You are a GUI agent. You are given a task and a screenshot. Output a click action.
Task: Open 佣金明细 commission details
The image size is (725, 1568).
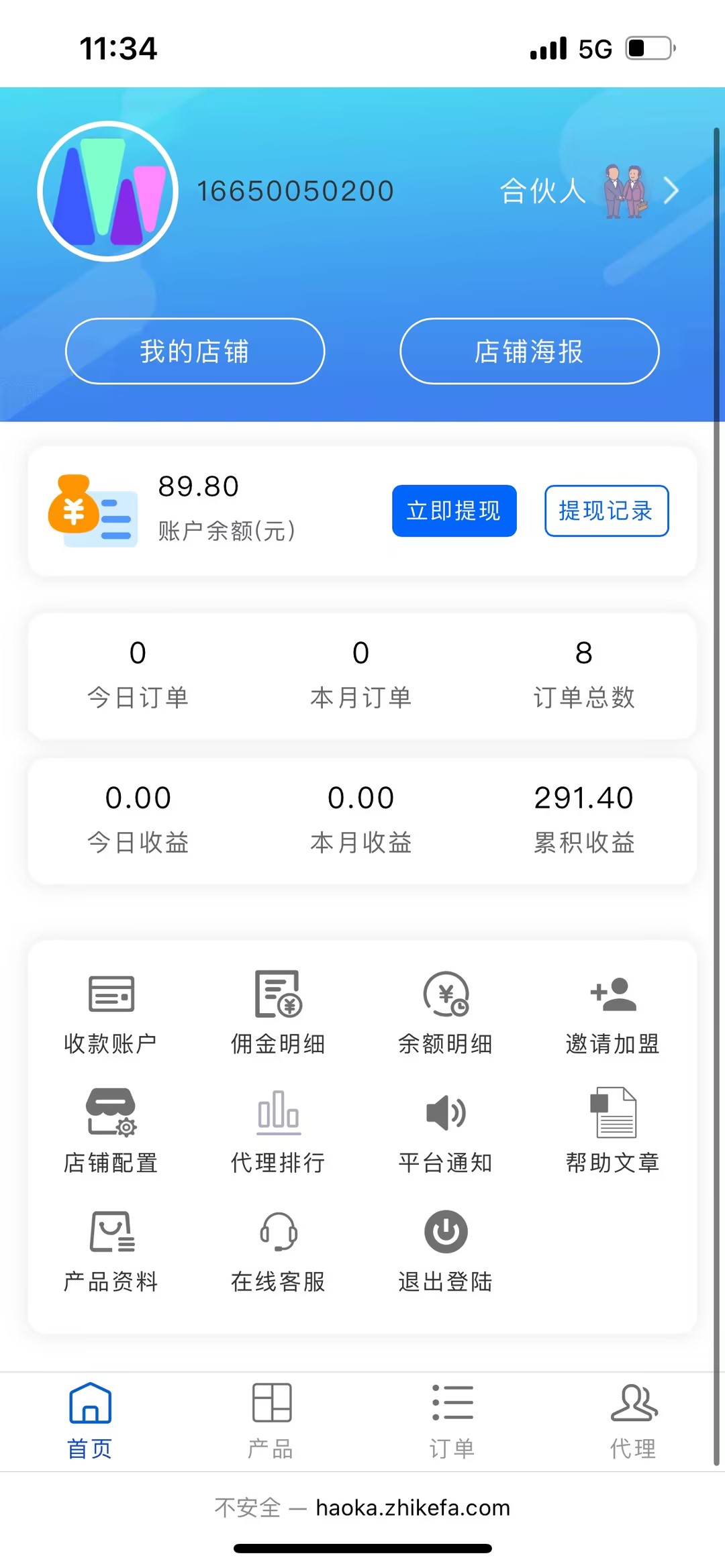pos(277,1013)
